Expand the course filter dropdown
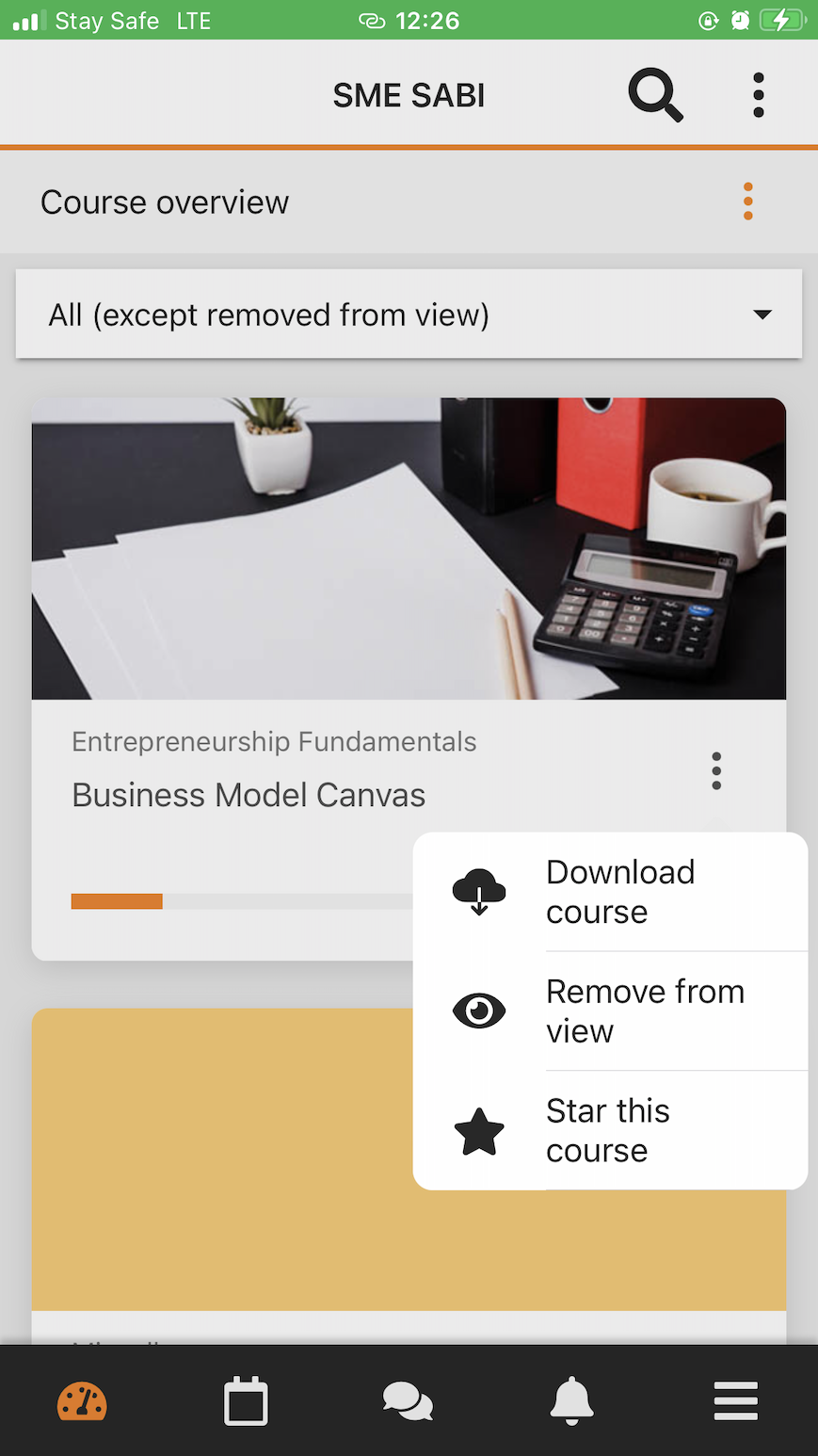Viewport: 818px width, 1456px height. point(409,315)
